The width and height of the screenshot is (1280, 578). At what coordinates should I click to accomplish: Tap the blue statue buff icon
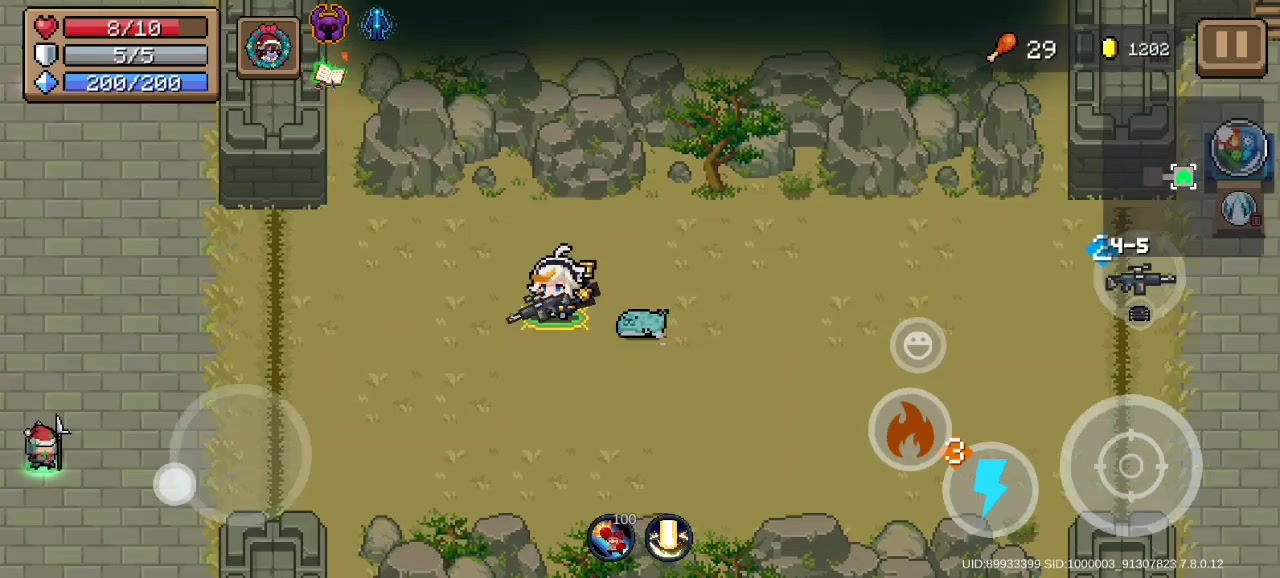coord(377,23)
